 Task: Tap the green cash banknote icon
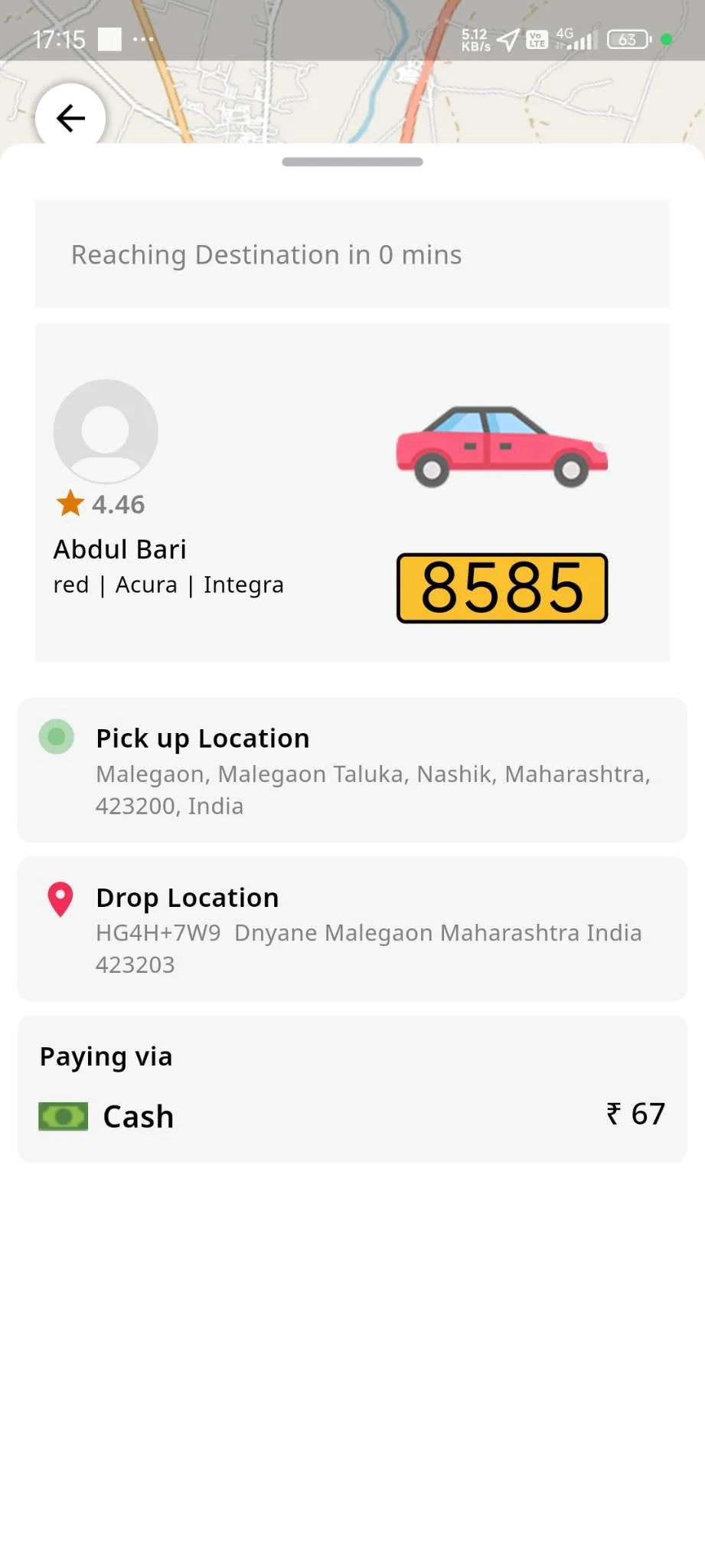point(62,1116)
